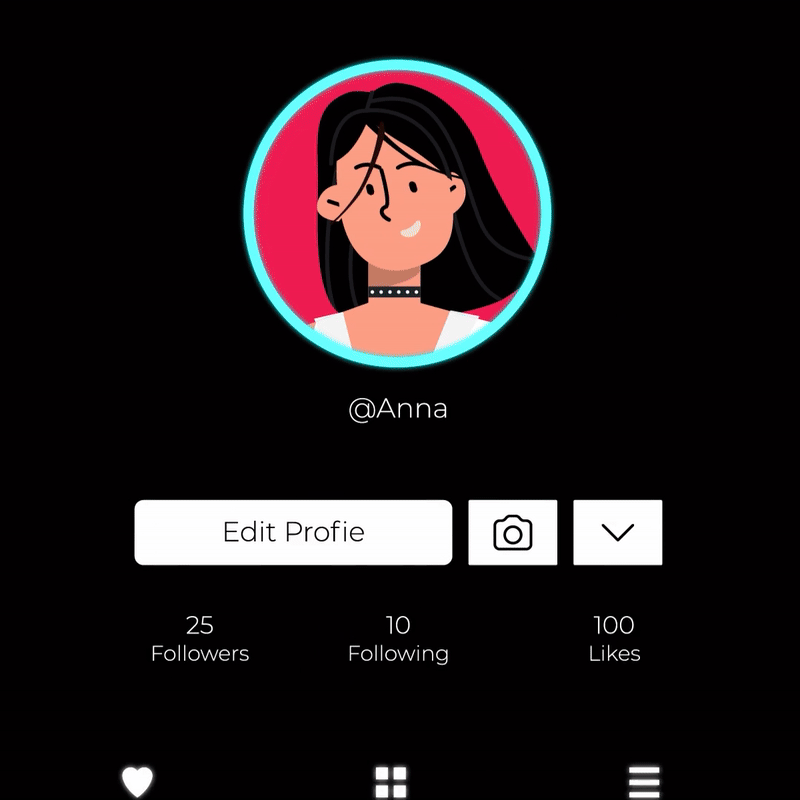Switch to the grid view tab
Image resolution: width=800 pixels, height=800 pixels.
pyautogui.click(x=391, y=782)
